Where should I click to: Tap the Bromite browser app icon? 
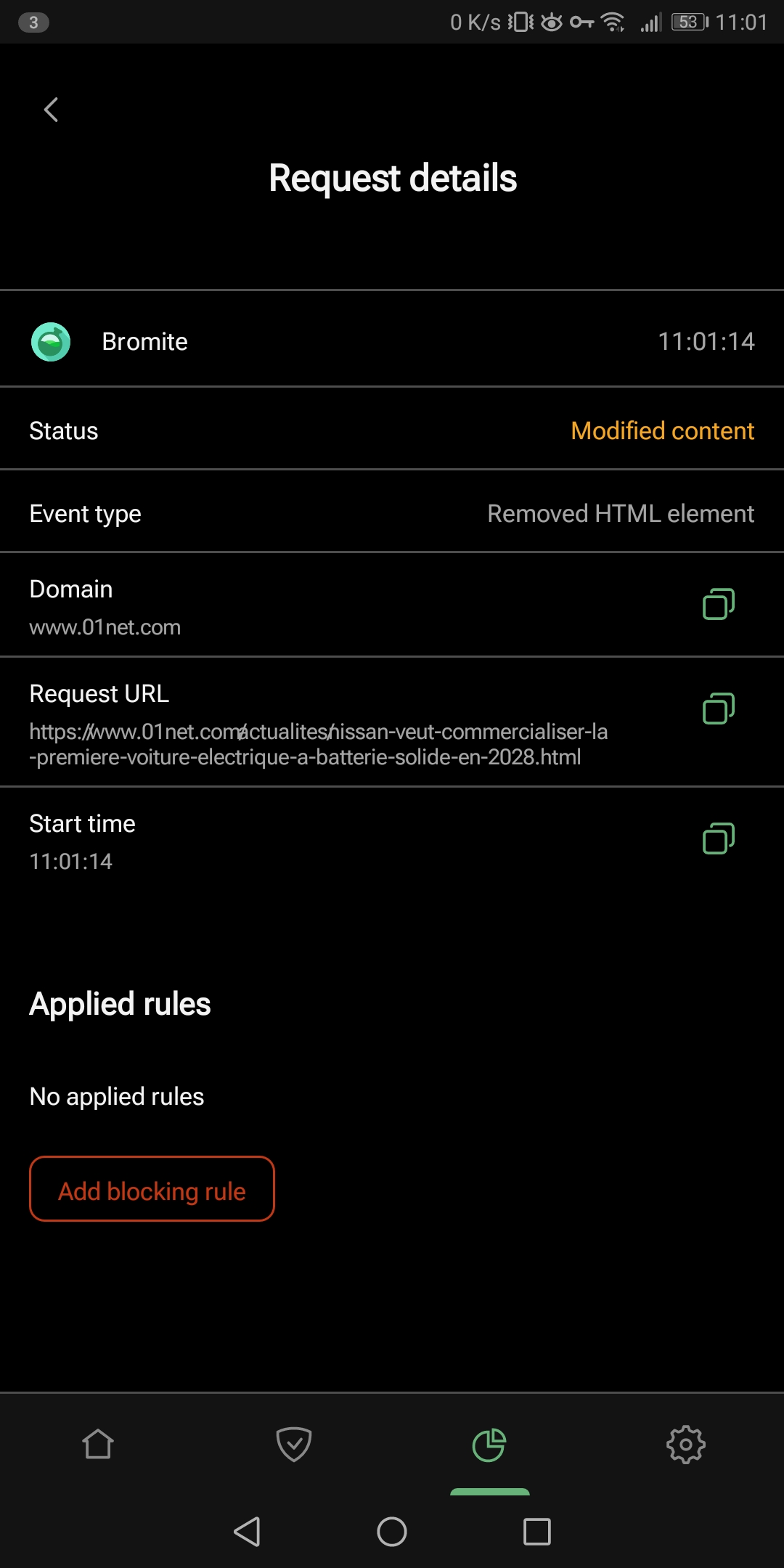[x=51, y=341]
